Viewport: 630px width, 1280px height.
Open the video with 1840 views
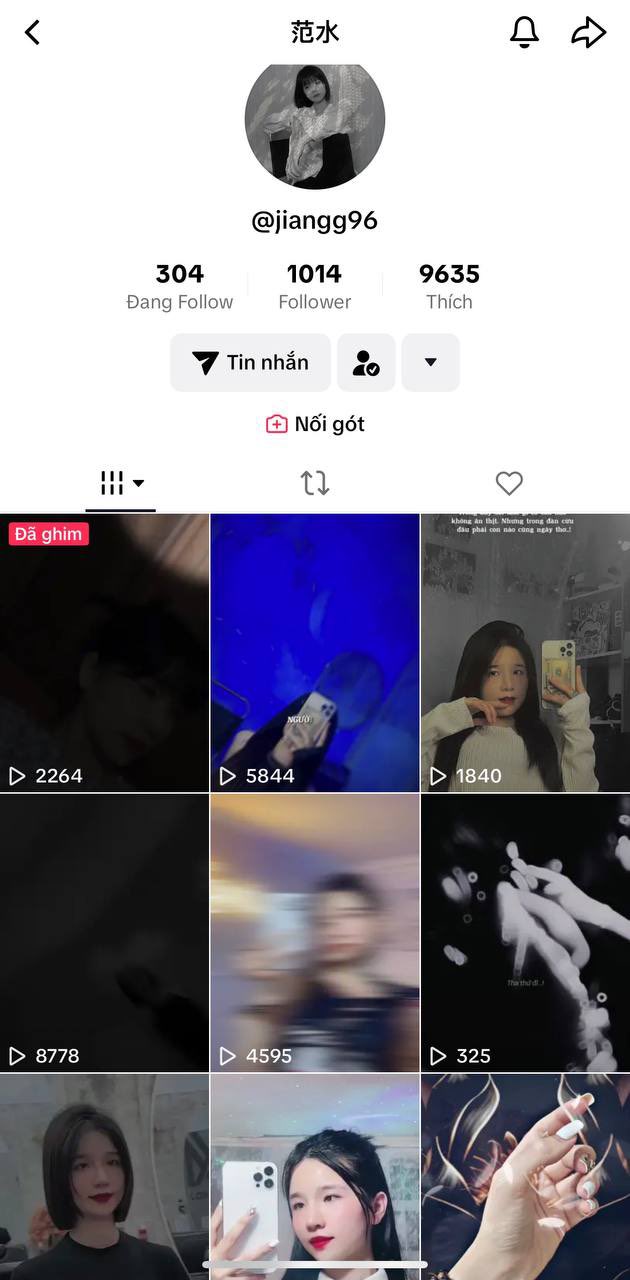525,652
